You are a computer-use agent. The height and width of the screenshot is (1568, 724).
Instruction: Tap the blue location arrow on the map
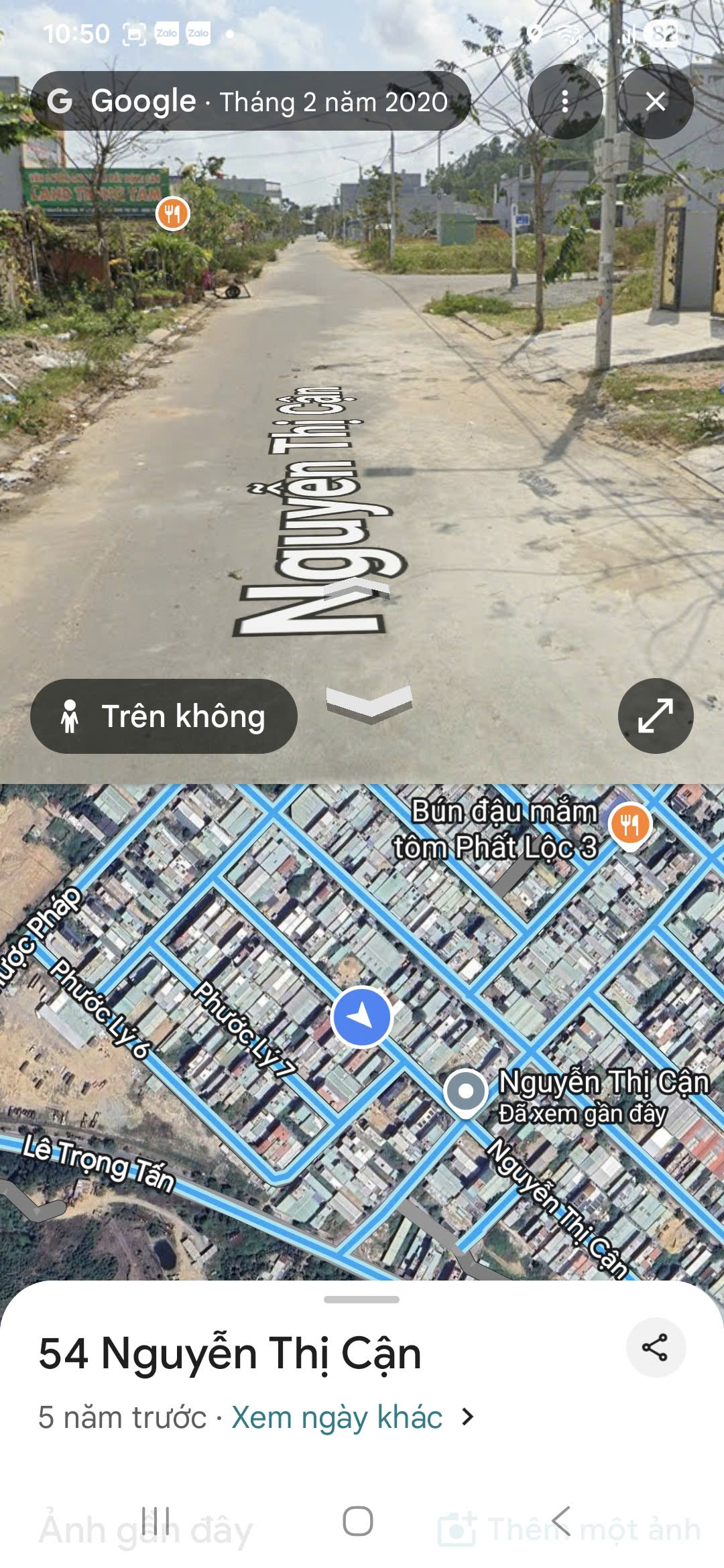coord(363,1015)
